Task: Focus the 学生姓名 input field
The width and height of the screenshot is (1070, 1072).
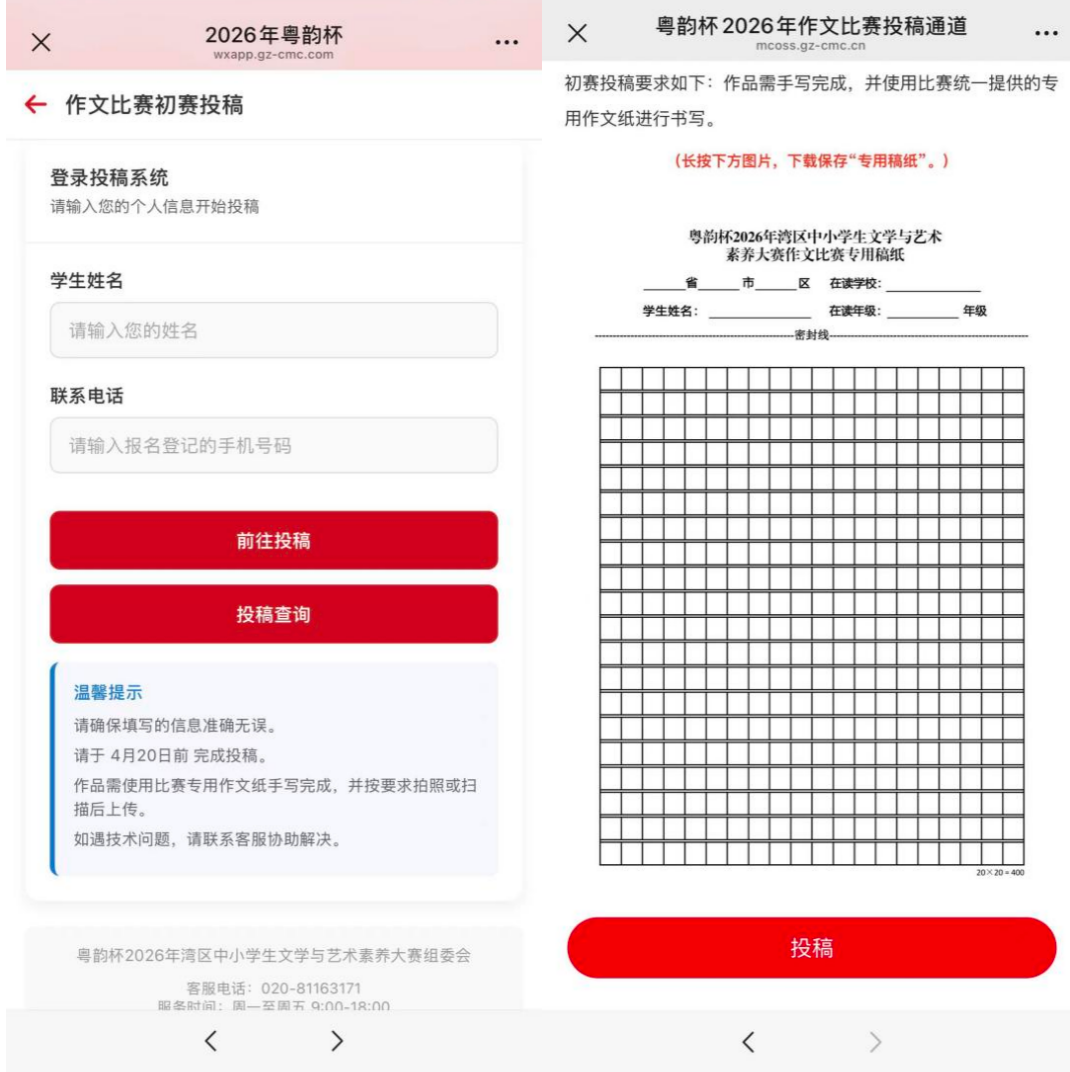Action: [273, 330]
